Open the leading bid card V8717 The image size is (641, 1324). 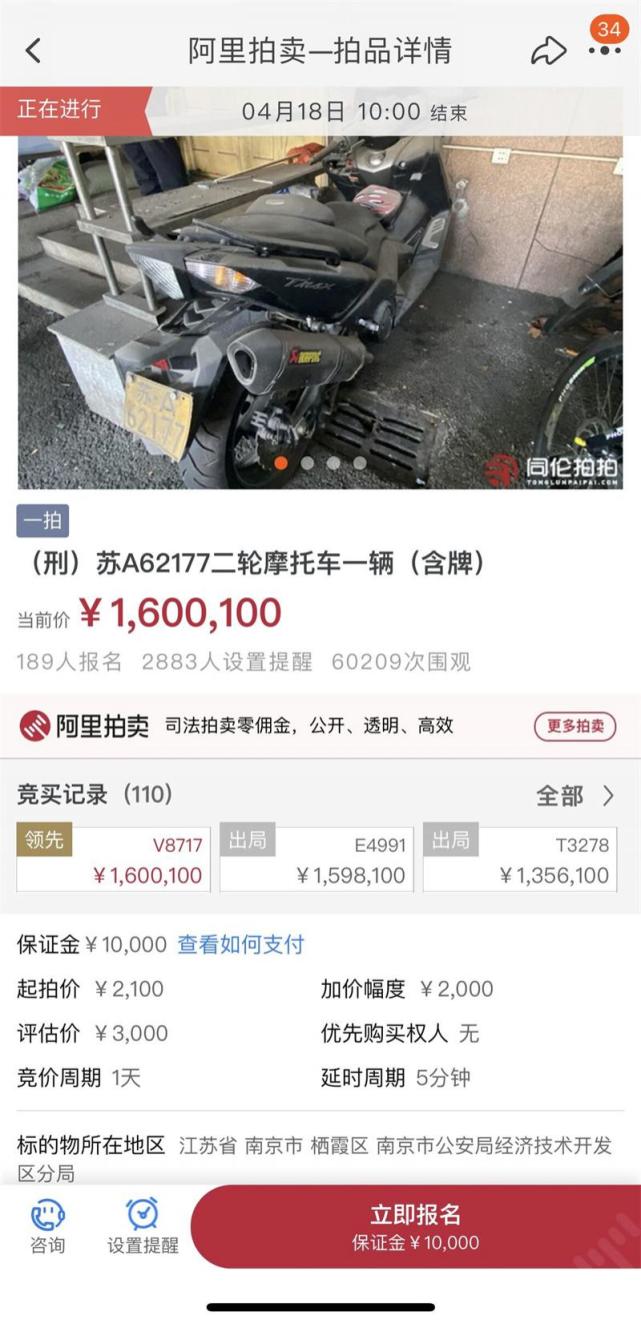click(114, 859)
